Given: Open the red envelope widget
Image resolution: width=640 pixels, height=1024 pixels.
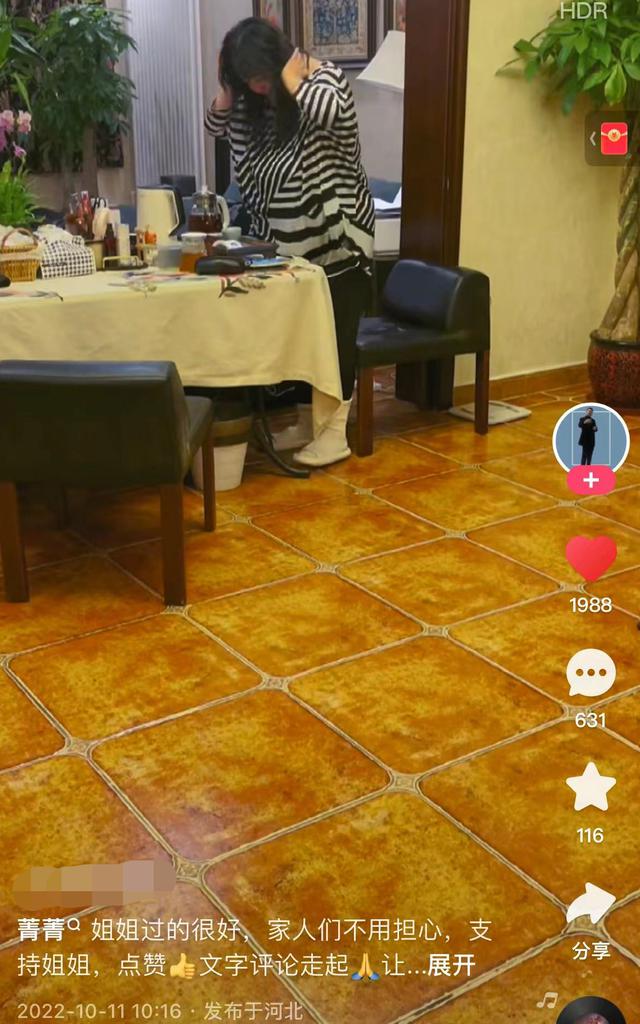Looking at the screenshot, I should 613,138.
